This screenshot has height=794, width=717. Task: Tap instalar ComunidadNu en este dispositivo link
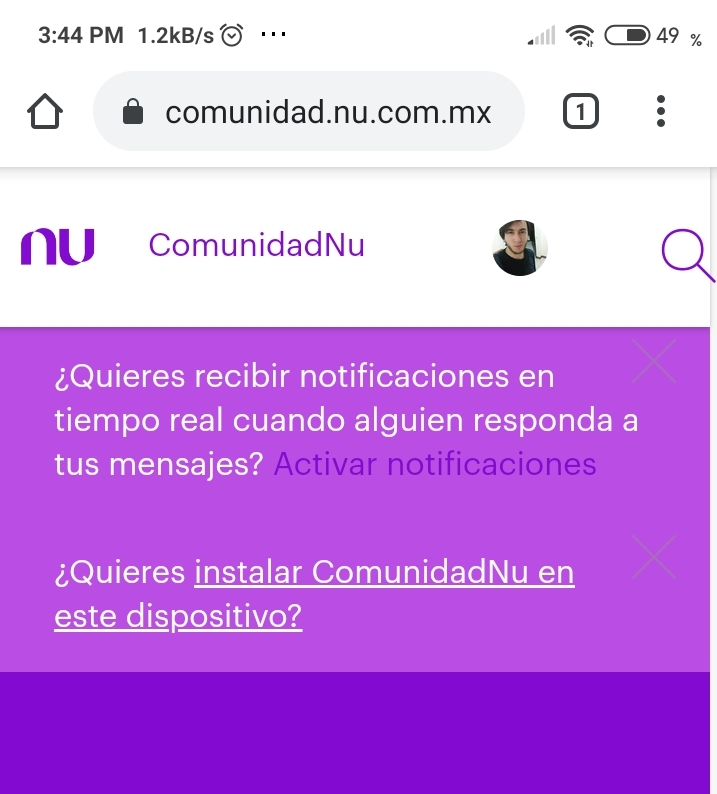click(x=314, y=594)
